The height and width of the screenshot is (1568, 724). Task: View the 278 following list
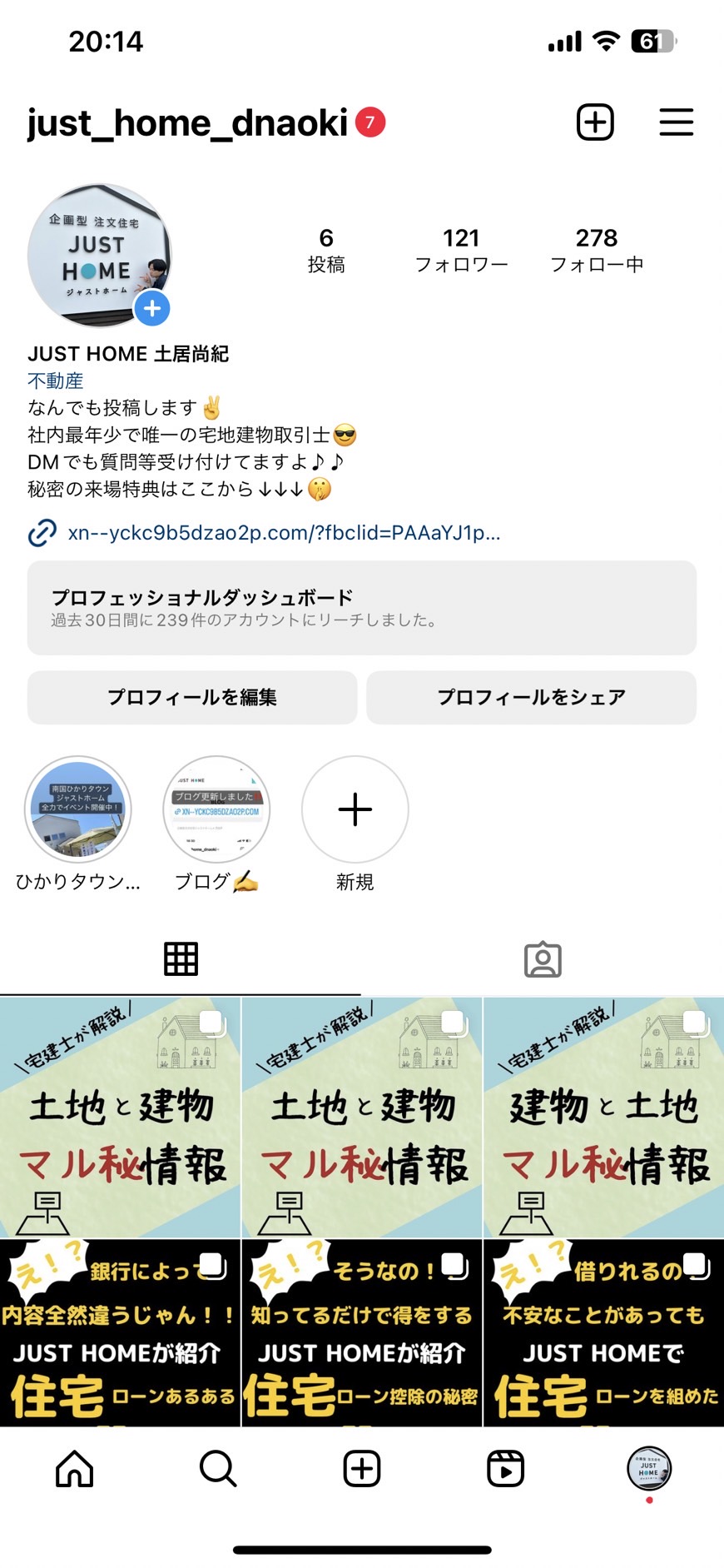597,250
